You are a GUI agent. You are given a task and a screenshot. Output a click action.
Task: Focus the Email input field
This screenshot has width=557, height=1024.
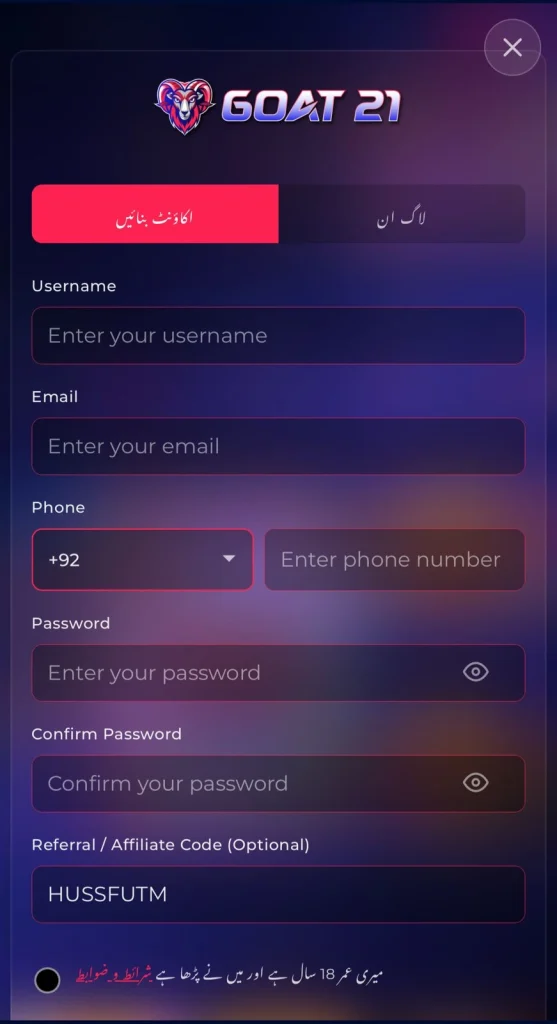pos(278,446)
